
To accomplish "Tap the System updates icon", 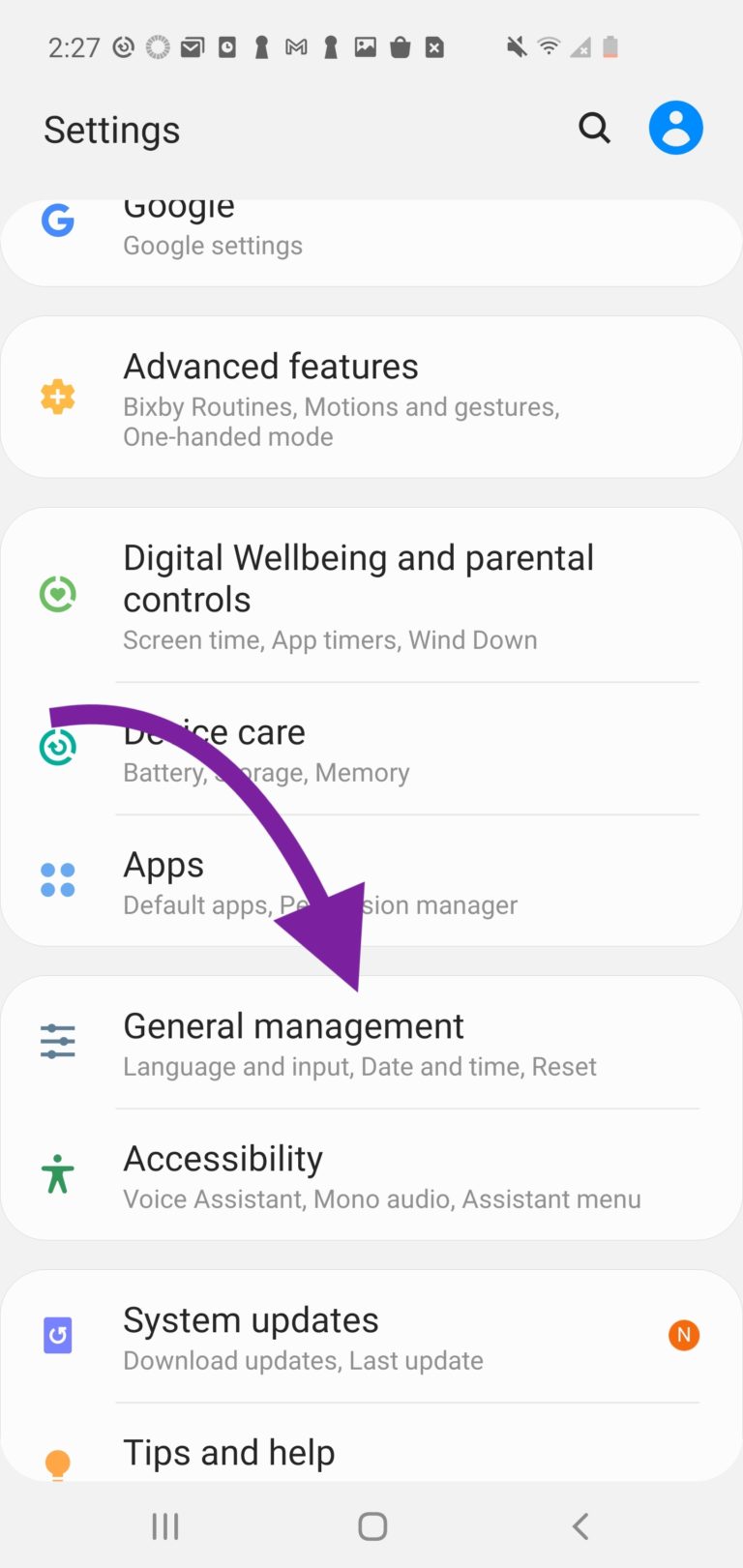I will (58, 1335).
